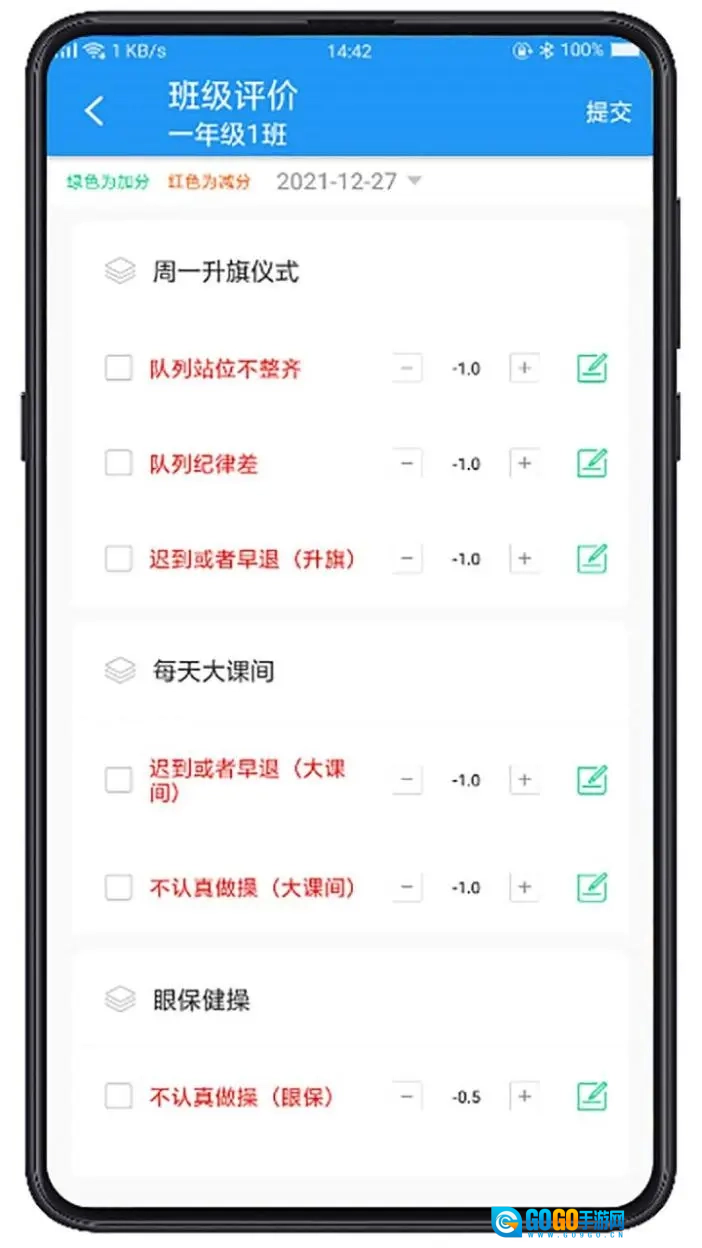Edit the note for 队列站位不整齐
This screenshot has width=702, height=1248.
(x=592, y=369)
